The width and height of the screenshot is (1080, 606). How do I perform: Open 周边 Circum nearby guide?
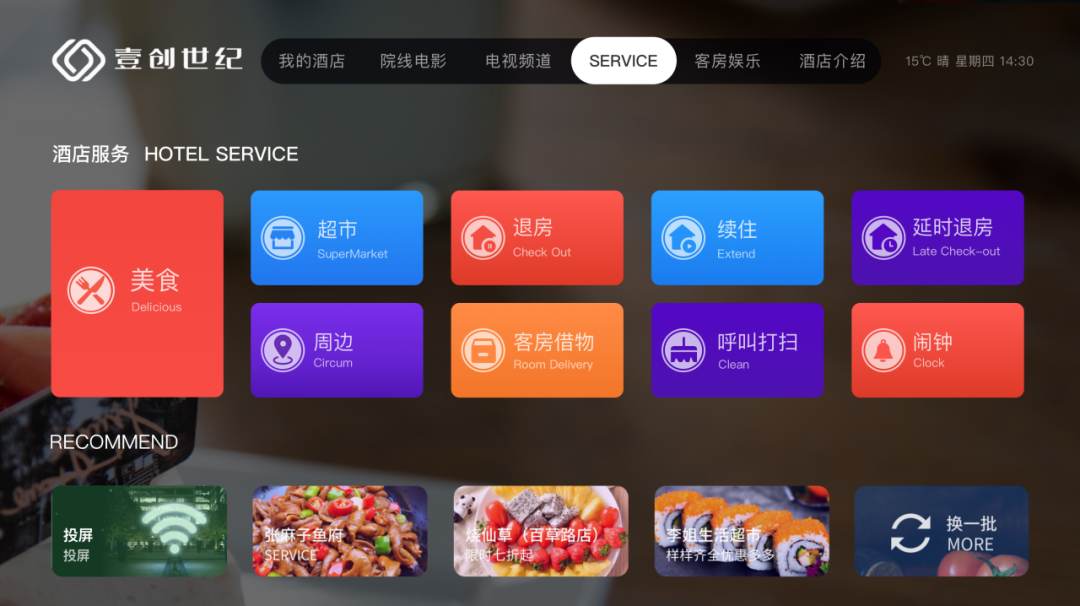pos(336,350)
